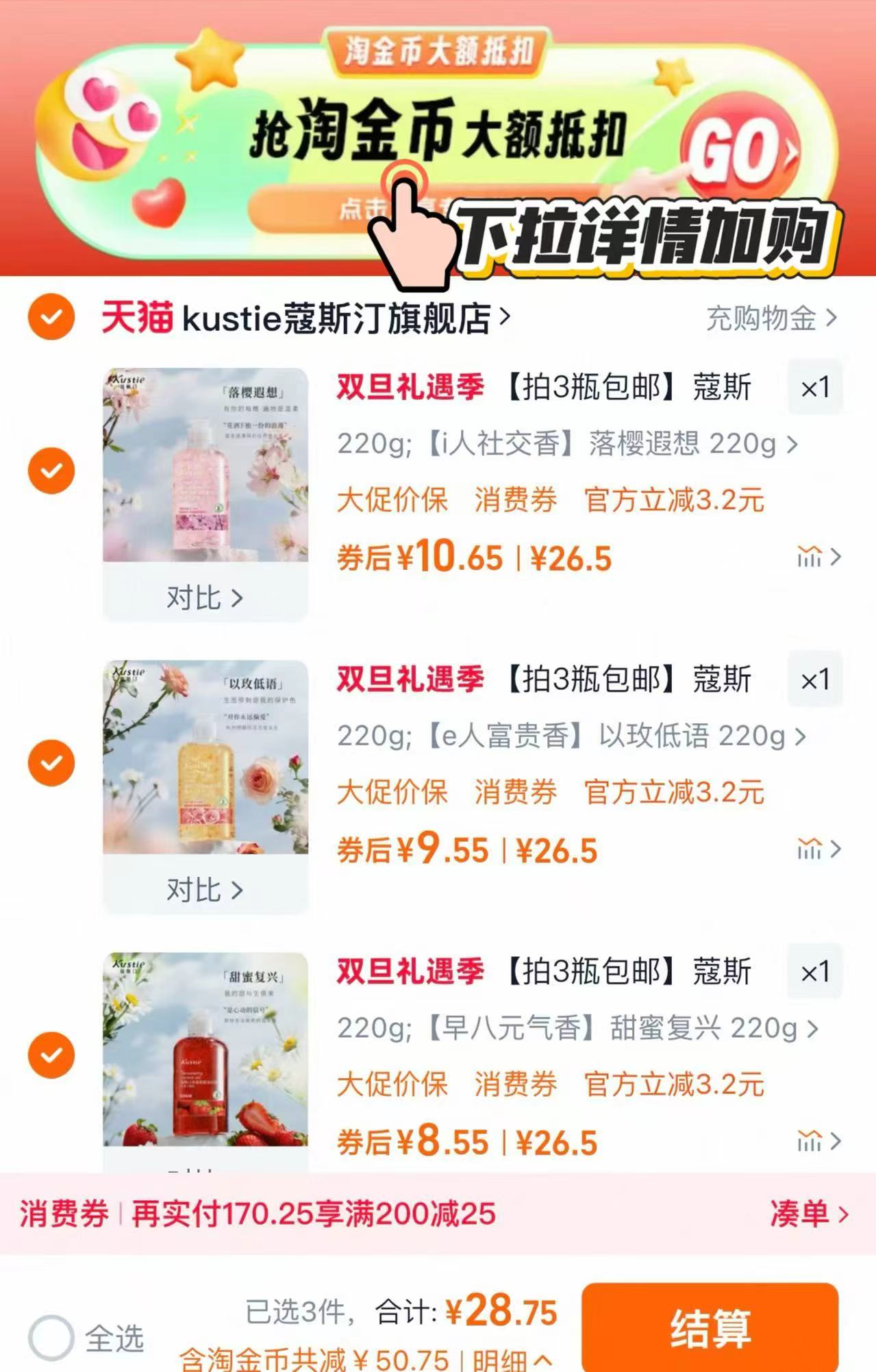The height and width of the screenshot is (1372, 876).
Task: Click the ×1 quantity of the first item
Action: (816, 386)
